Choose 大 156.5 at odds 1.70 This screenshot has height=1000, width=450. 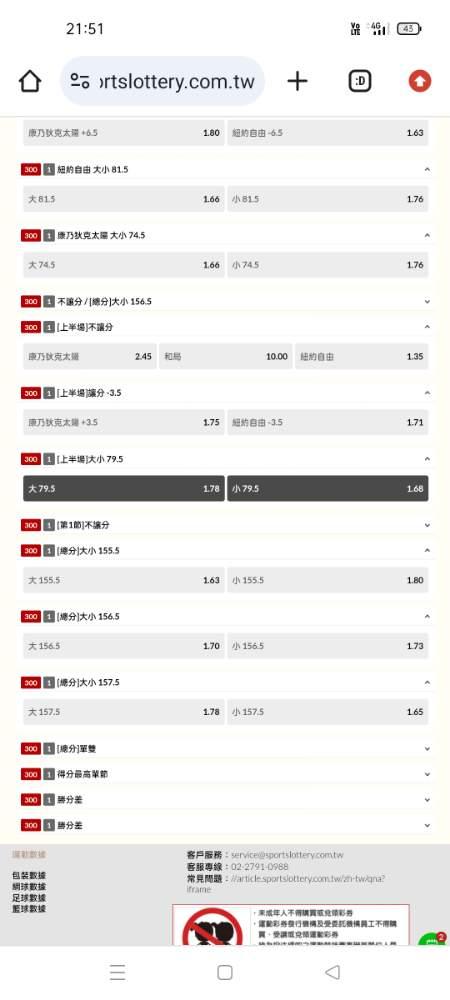124,646
